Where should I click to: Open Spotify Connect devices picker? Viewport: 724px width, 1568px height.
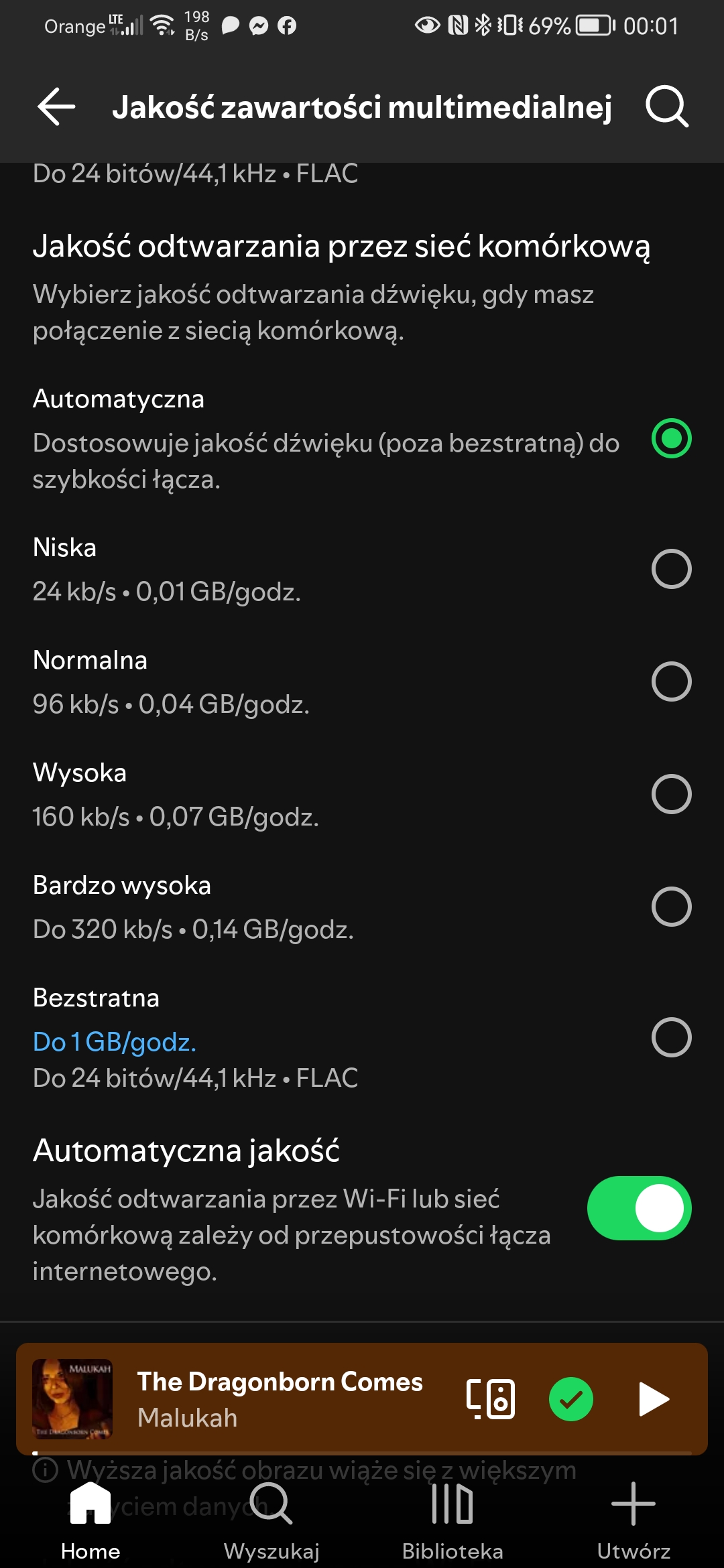click(491, 1398)
